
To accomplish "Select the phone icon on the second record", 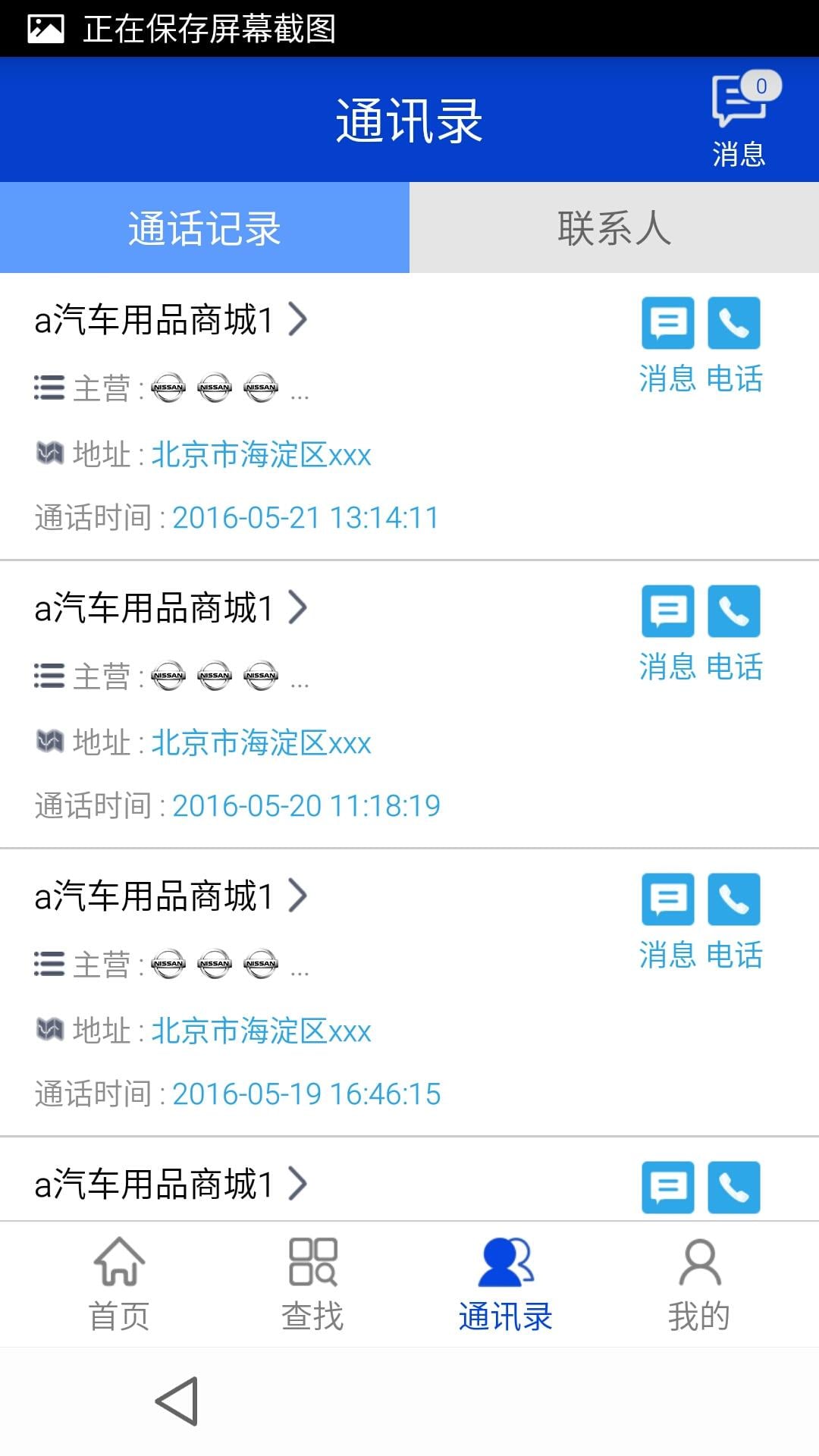I will [733, 612].
